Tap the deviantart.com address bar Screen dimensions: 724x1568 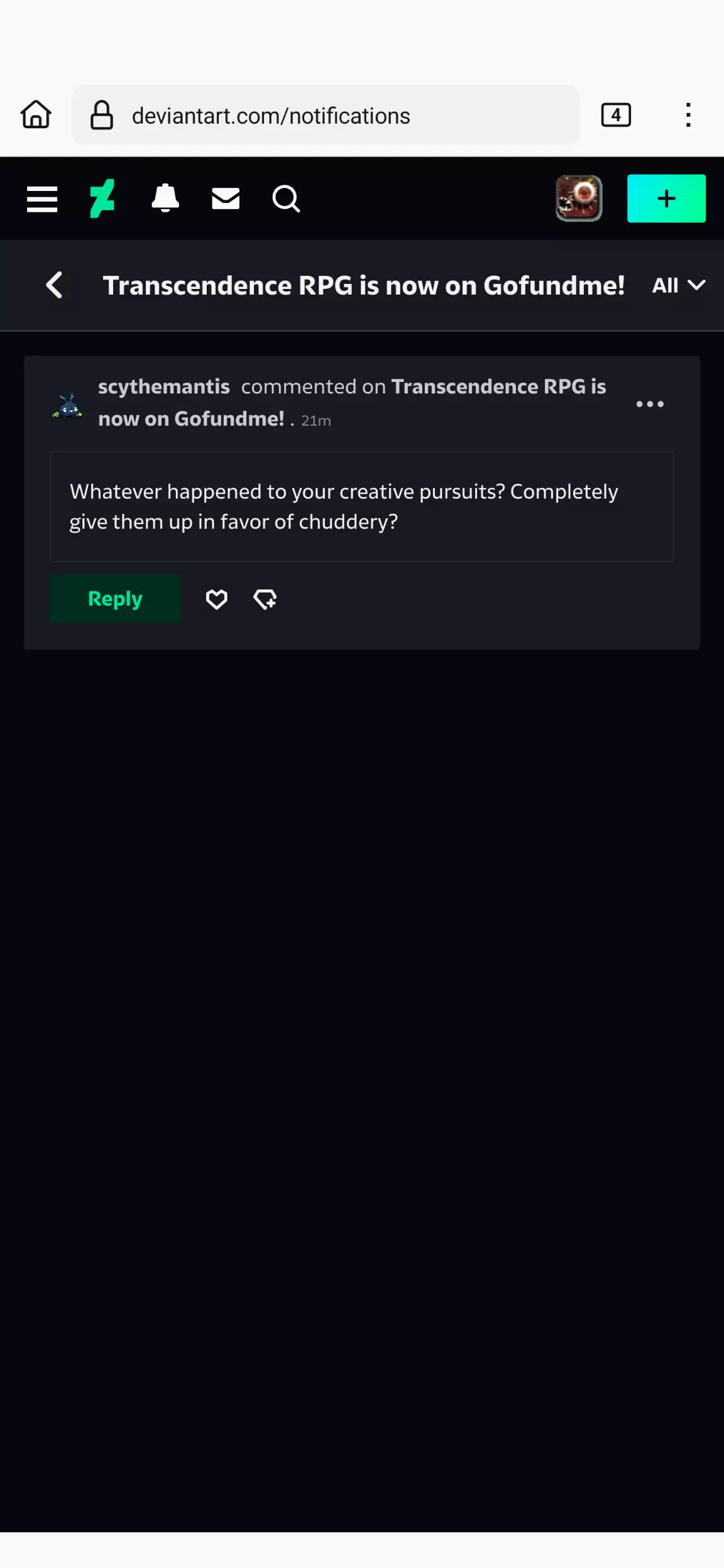click(326, 115)
